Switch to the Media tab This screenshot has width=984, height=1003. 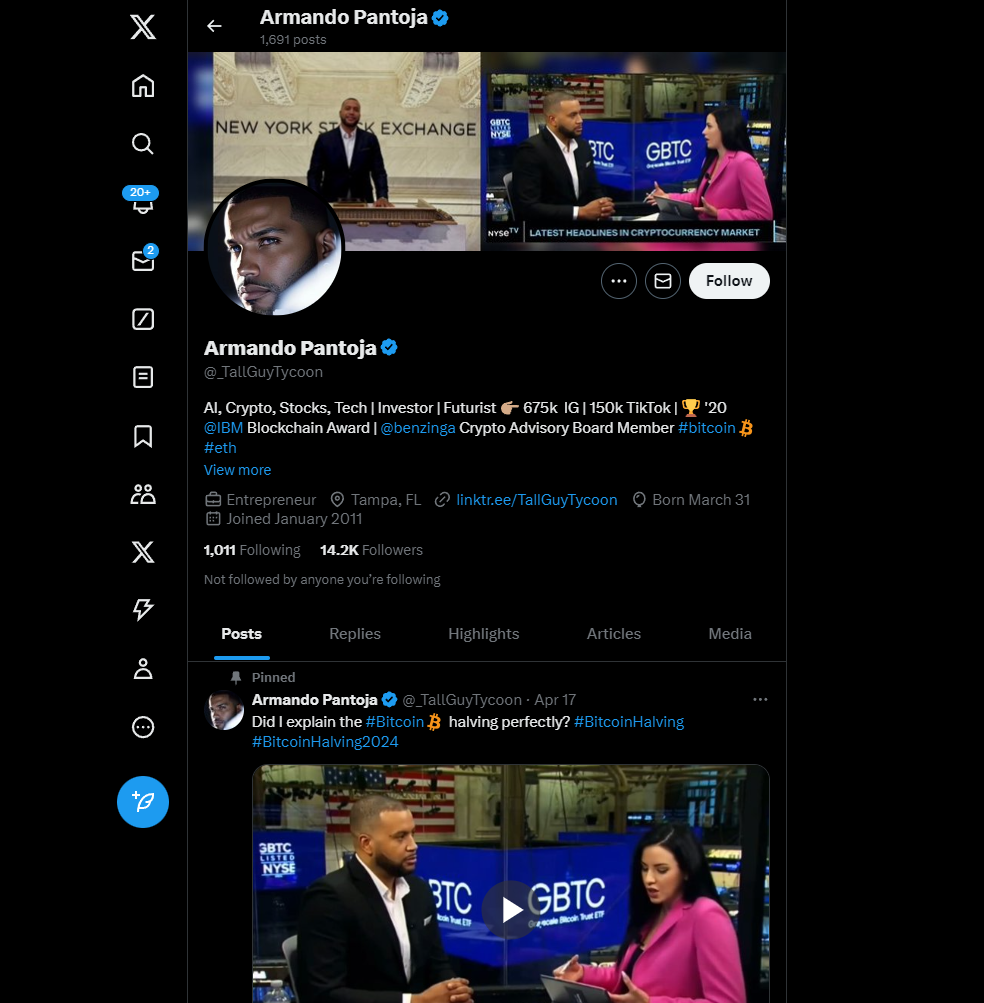(730, 634)
